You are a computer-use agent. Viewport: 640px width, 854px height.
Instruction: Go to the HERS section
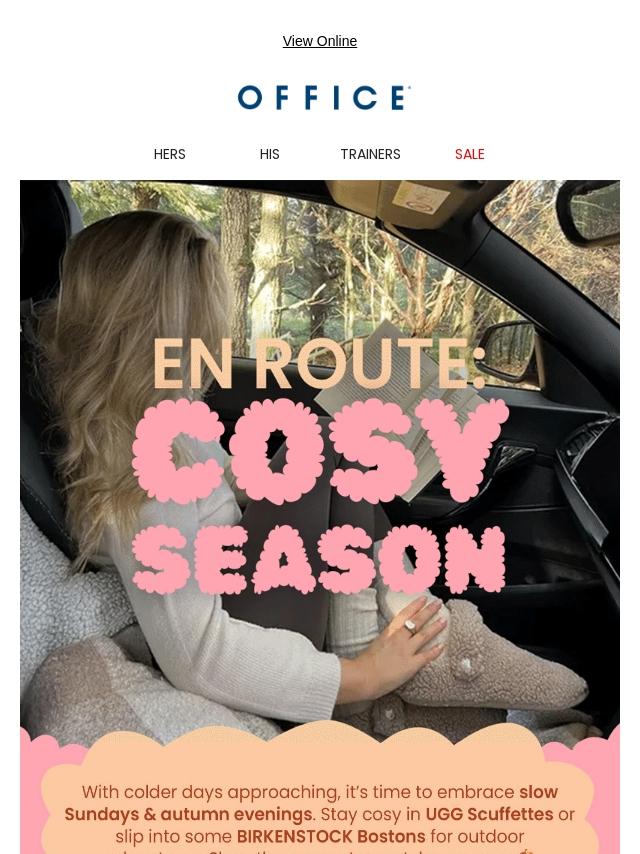[169, 154]
